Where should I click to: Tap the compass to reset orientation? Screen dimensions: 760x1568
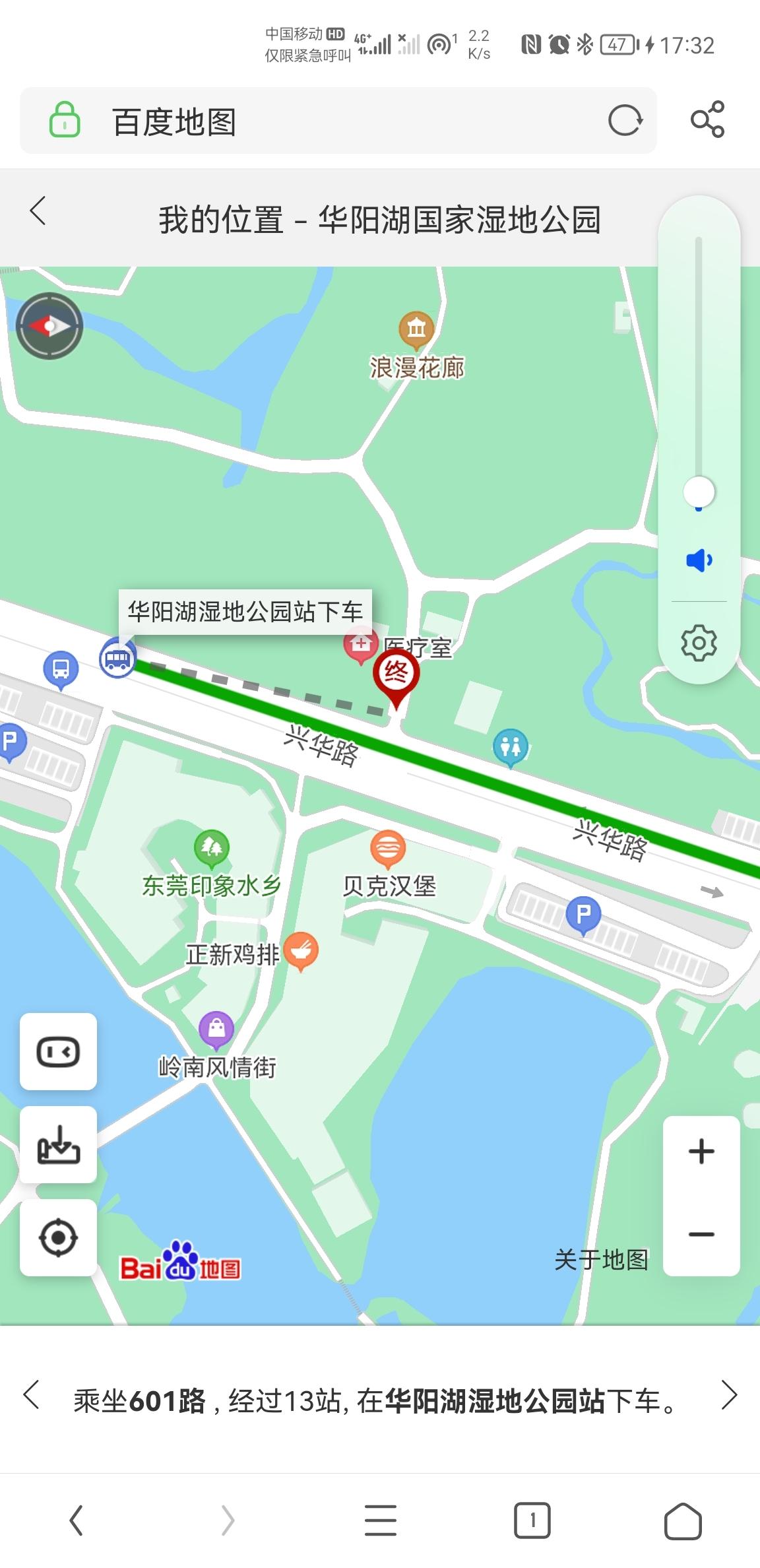point(49,326)
